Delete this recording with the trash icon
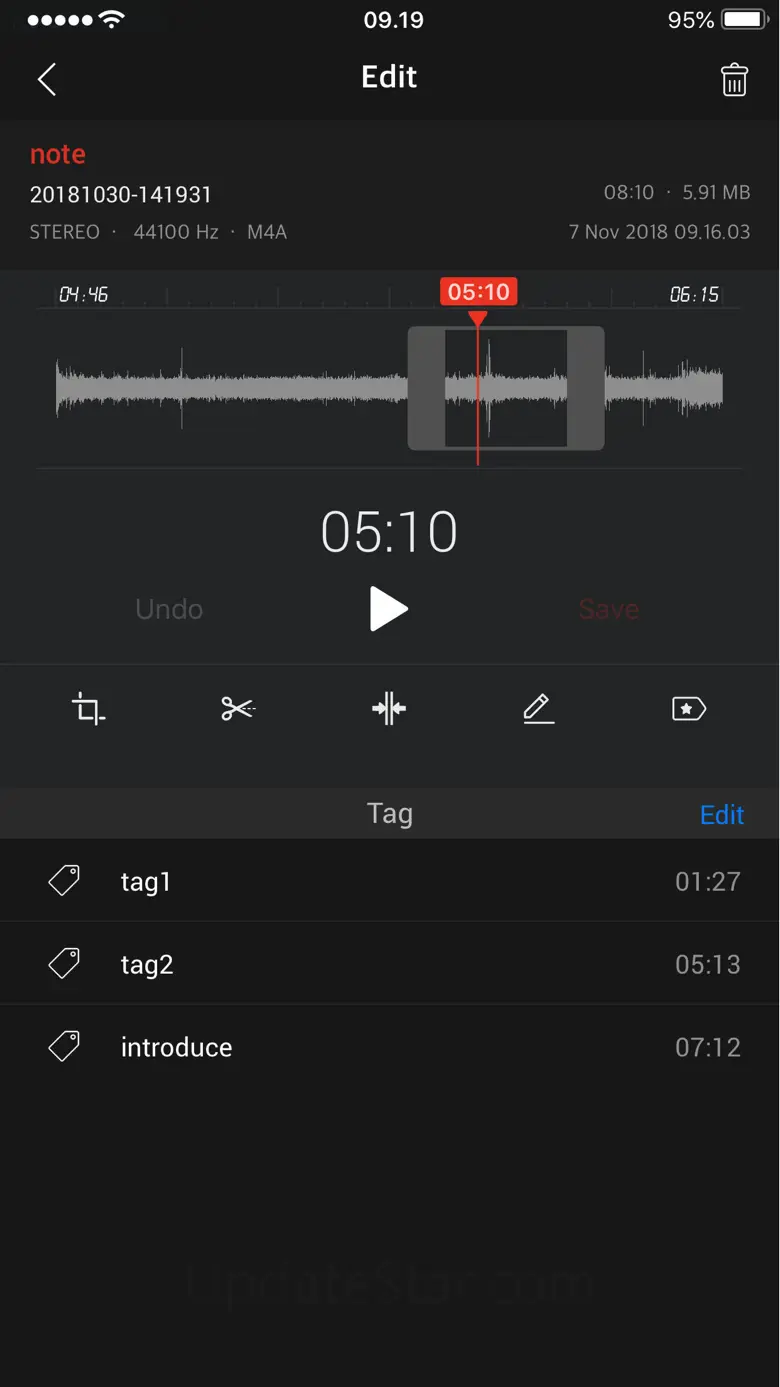 tap(734, 80)
